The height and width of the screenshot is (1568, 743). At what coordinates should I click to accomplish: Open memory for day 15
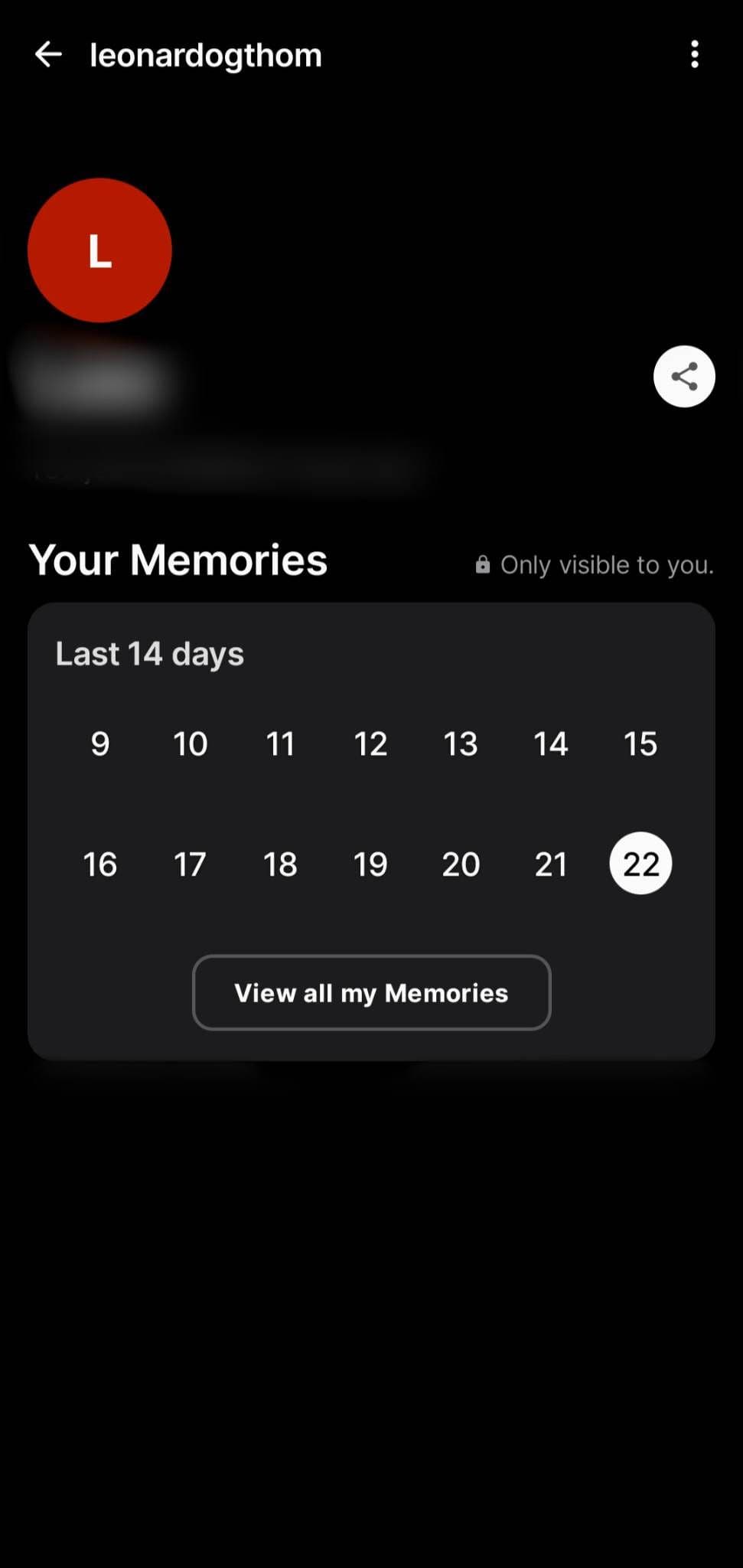640,743
